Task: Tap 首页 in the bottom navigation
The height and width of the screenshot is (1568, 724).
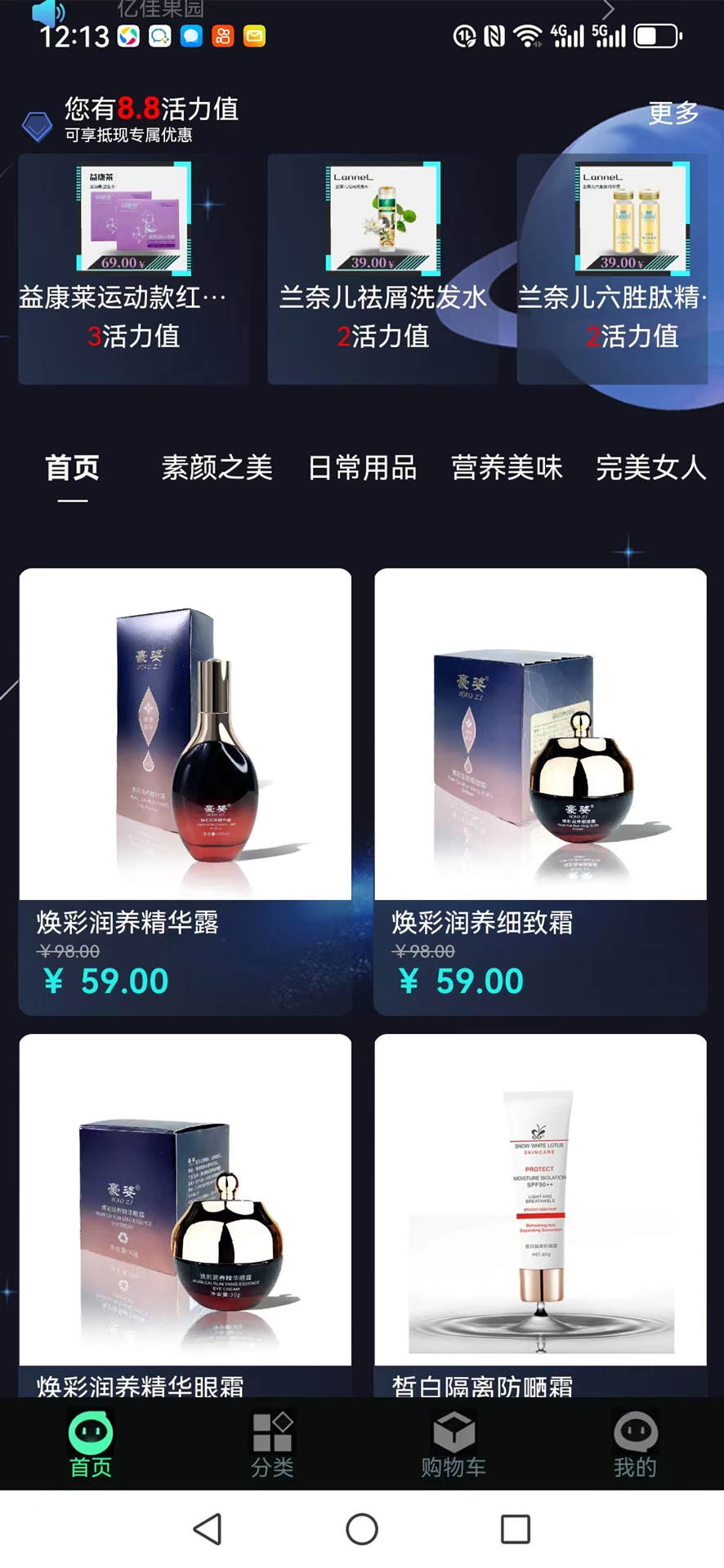Action: (91, 1444)
